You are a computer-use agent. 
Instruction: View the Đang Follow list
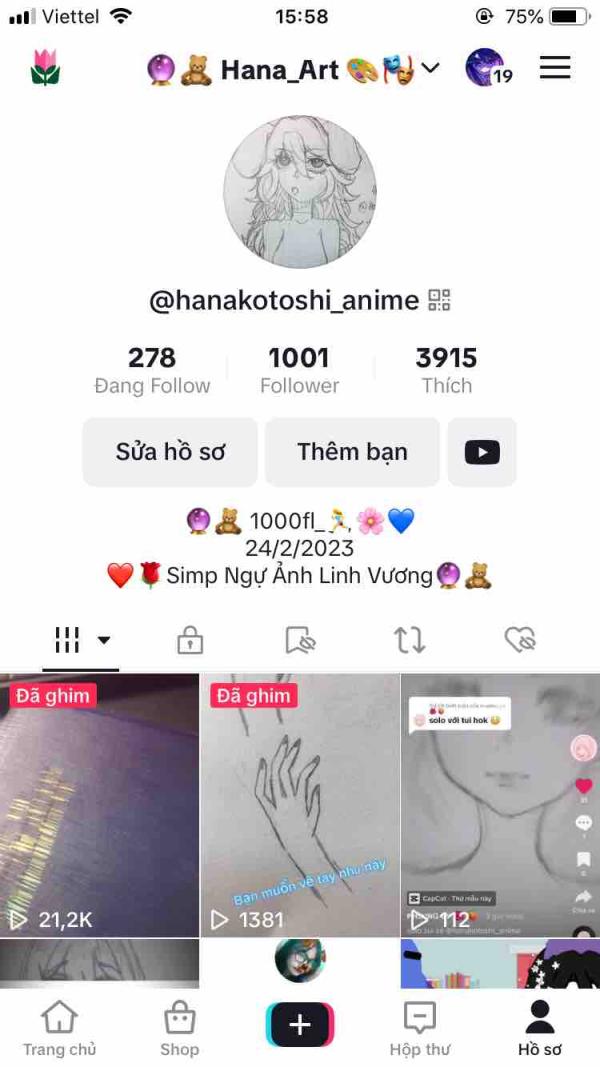(152, 370)
